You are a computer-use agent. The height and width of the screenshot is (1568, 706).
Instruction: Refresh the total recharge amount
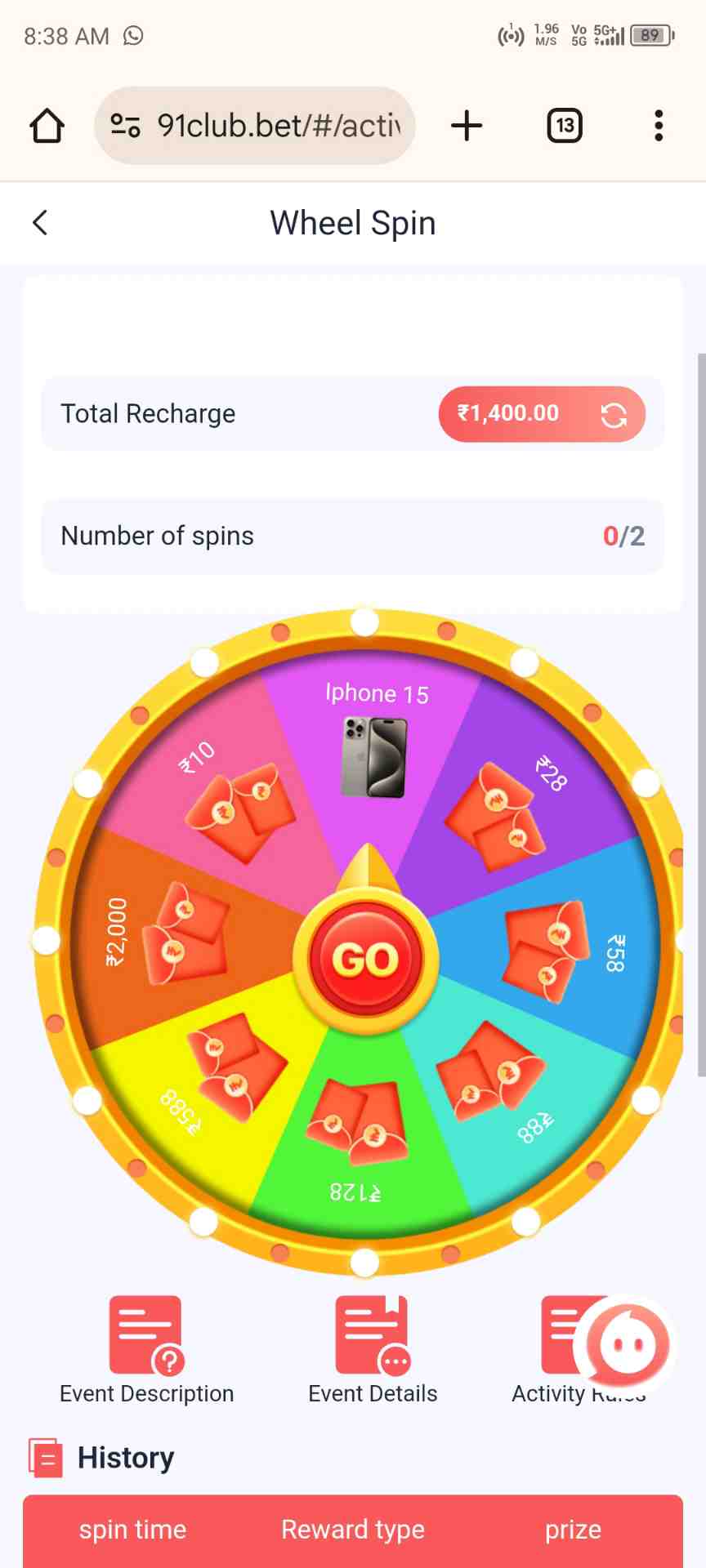[x=614, y=415]
